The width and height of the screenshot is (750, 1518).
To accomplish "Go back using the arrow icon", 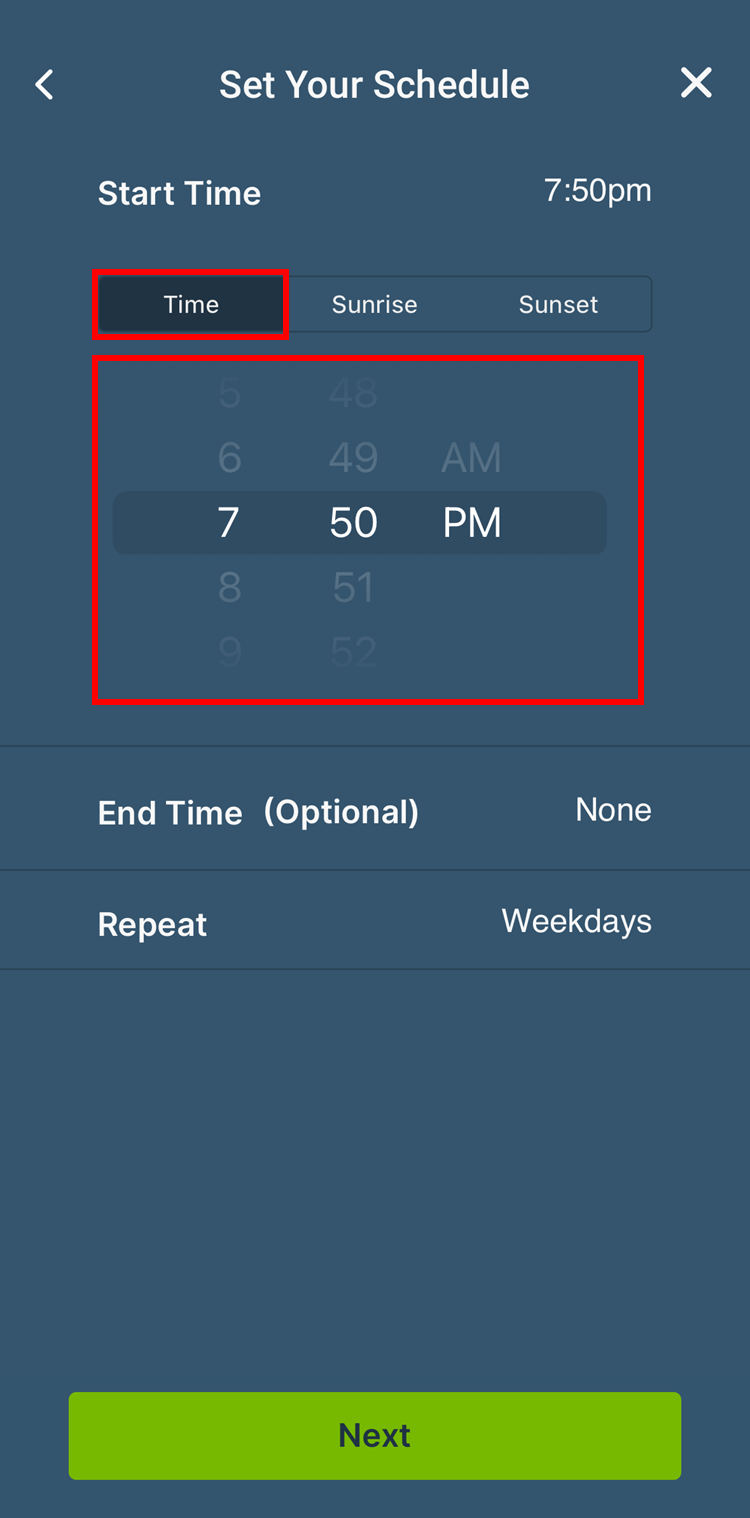I will 45,85.
